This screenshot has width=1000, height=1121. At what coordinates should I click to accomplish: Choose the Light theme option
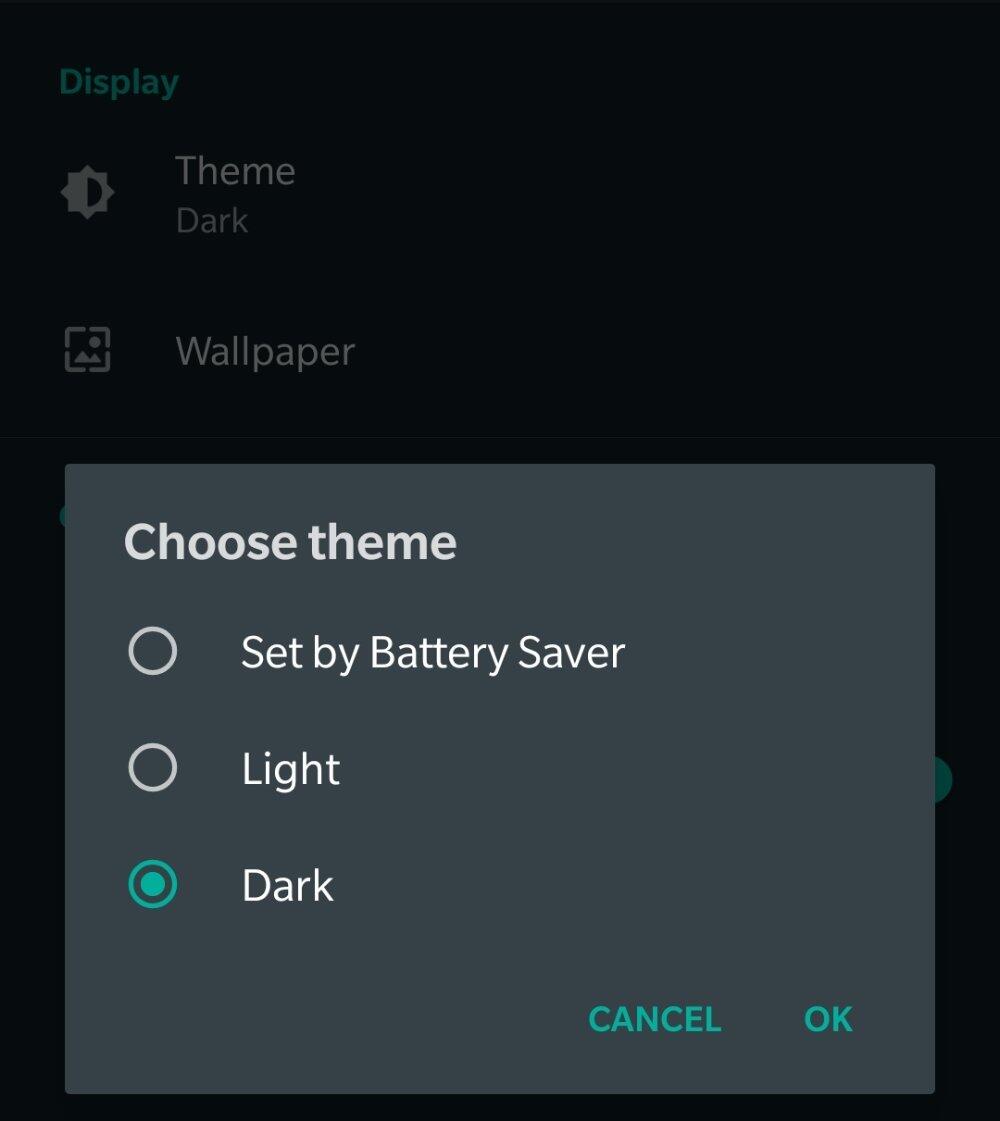pos(153,769)
